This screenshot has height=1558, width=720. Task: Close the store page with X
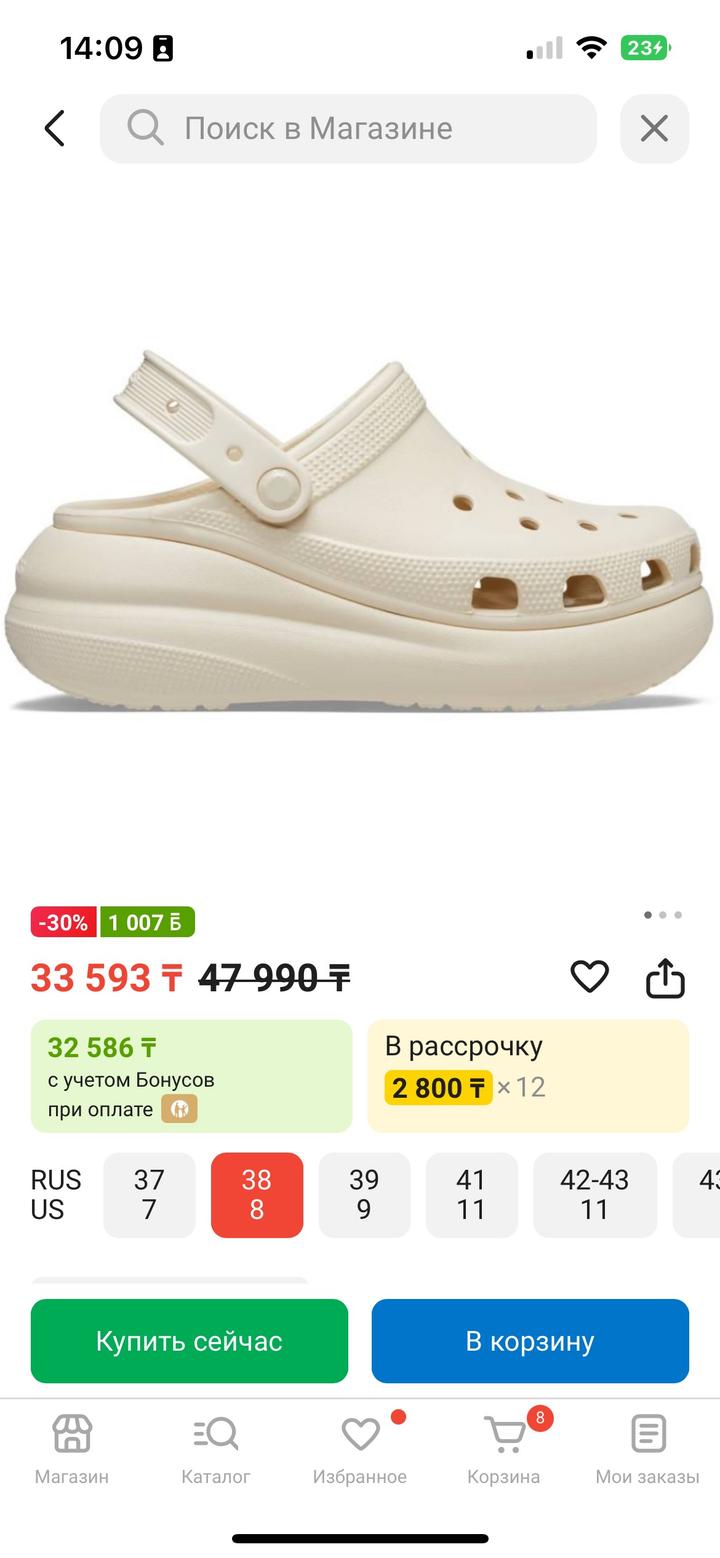654,128
